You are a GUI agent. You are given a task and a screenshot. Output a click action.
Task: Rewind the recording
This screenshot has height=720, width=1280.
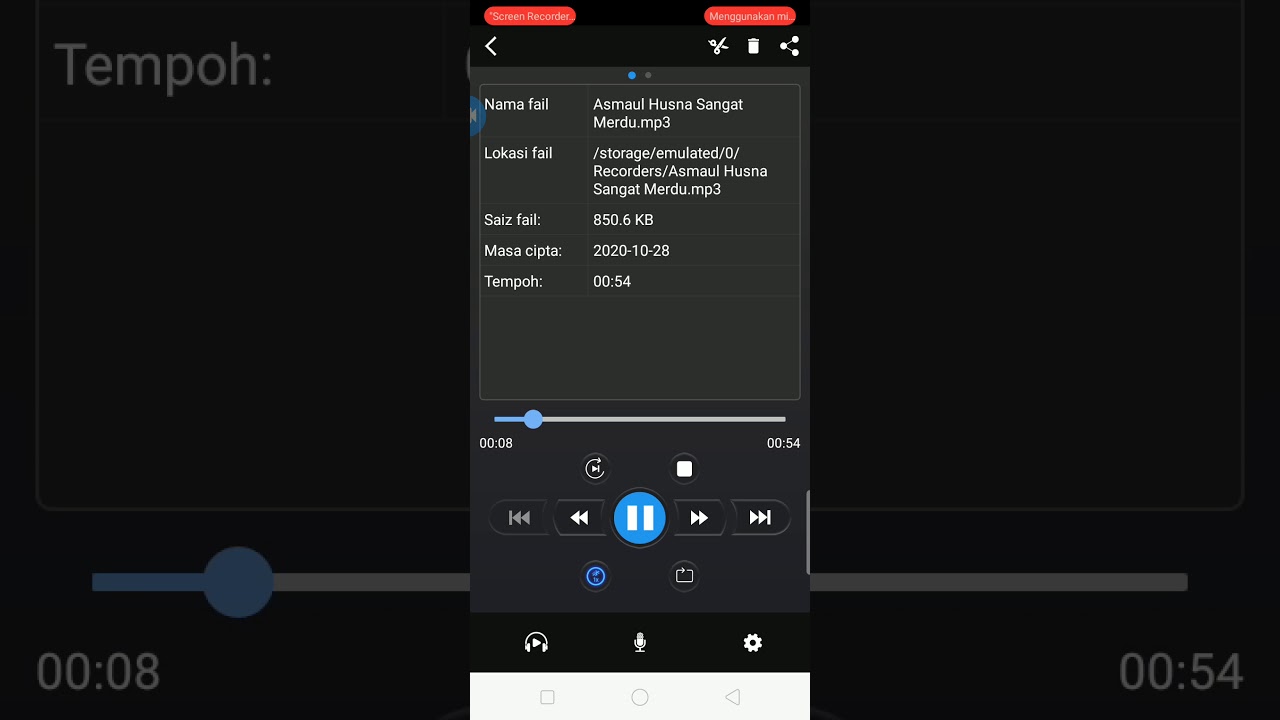[579, 518]
